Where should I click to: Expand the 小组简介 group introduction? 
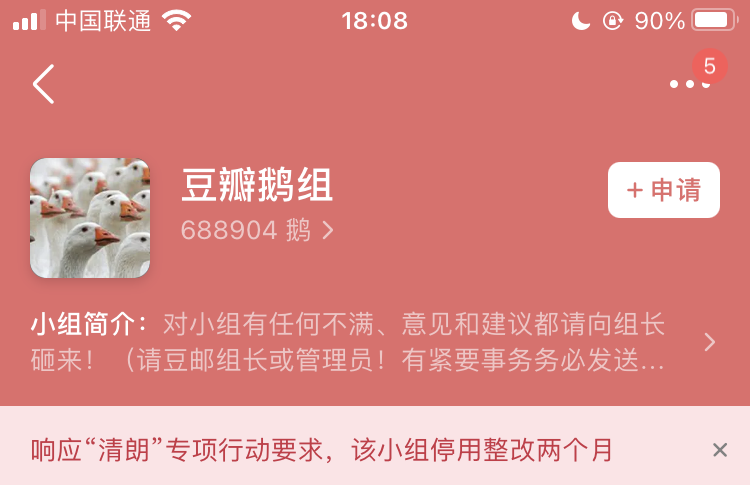709,343
